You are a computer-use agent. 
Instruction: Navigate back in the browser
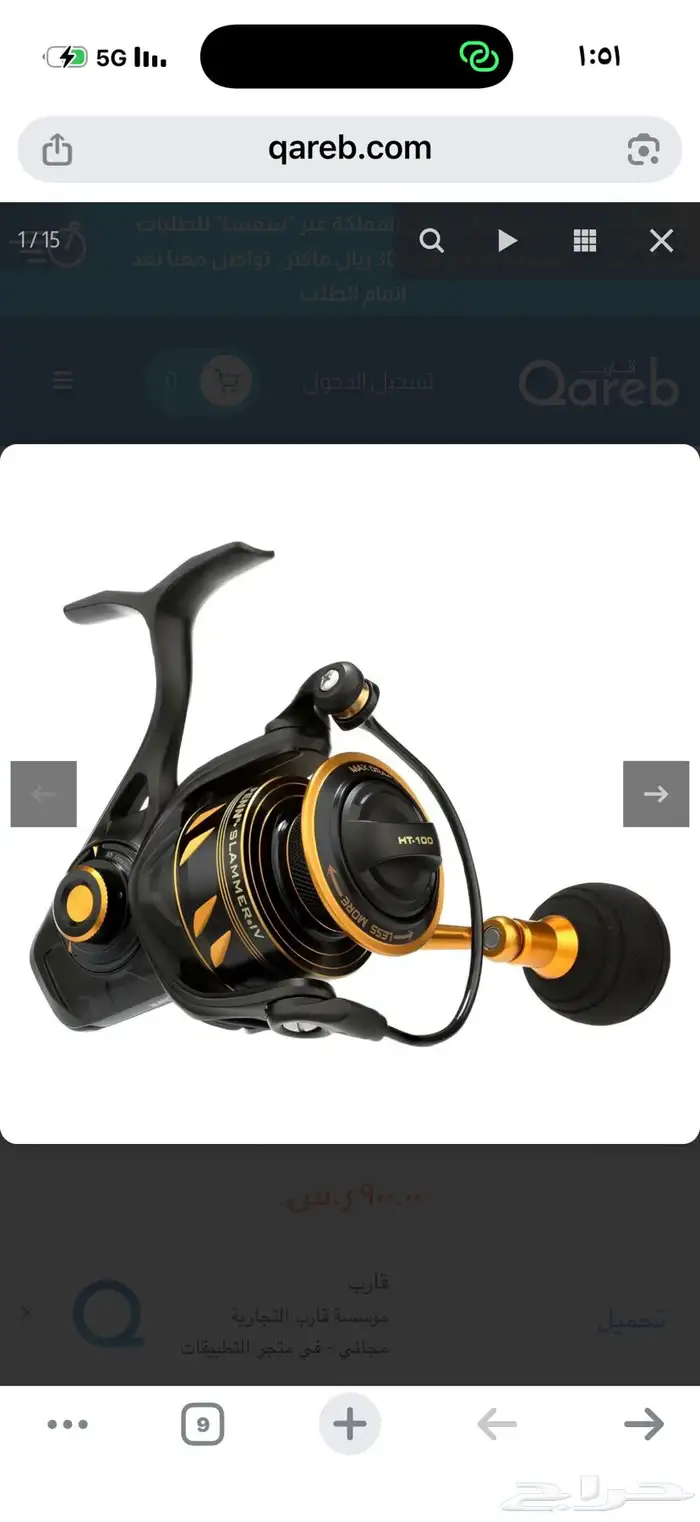coord(497,1424)
